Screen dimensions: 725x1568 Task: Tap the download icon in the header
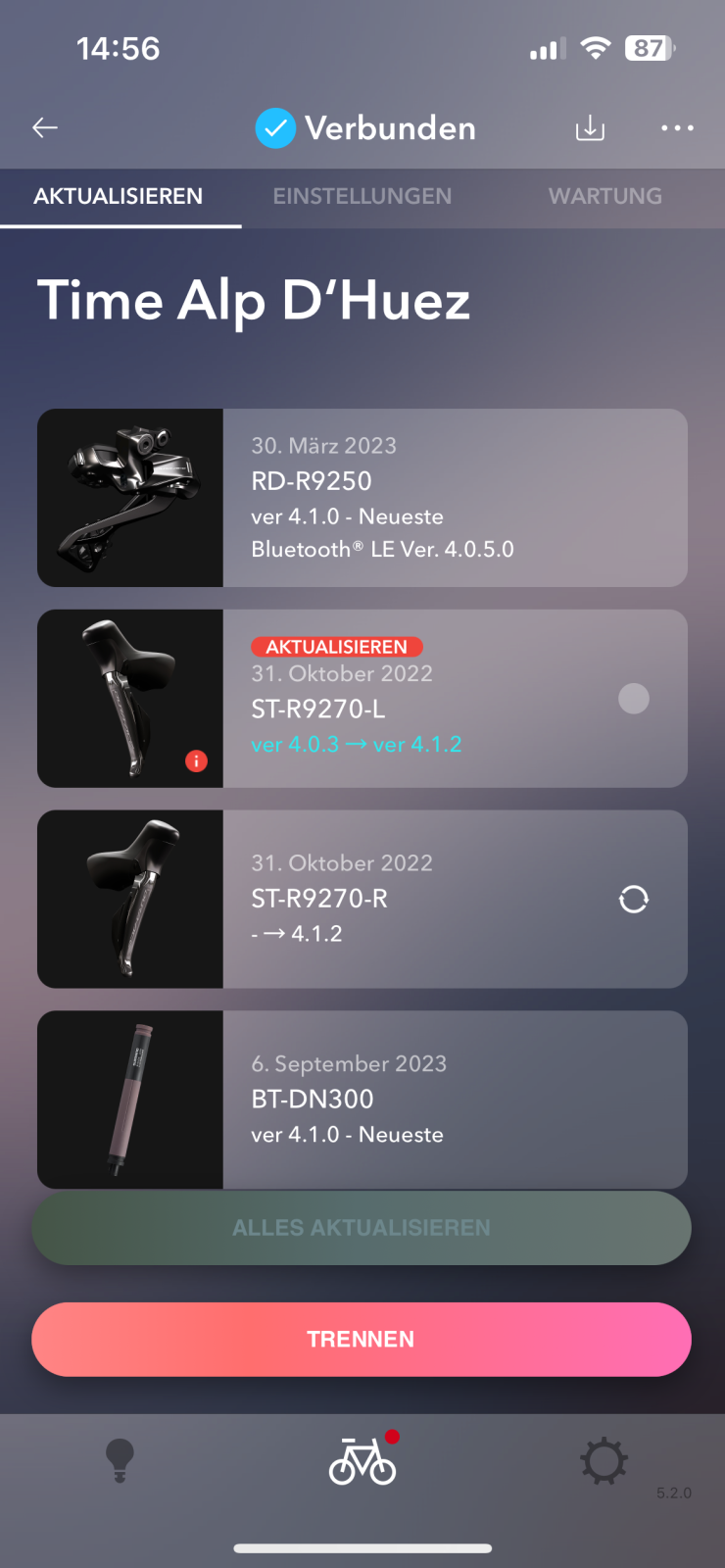[x=590, y=127]
